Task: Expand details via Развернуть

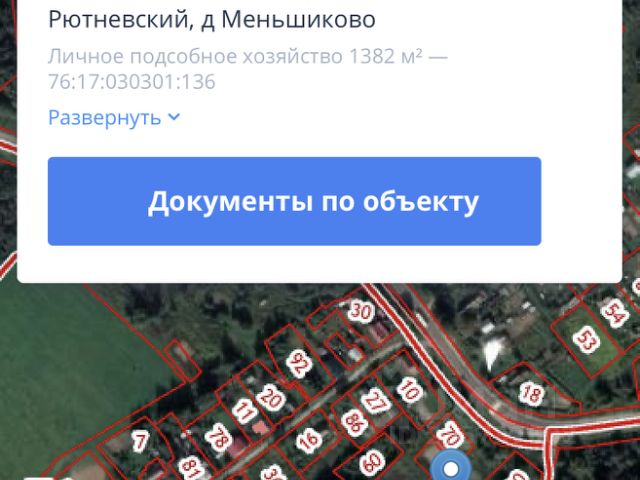Action: (113, 117)
